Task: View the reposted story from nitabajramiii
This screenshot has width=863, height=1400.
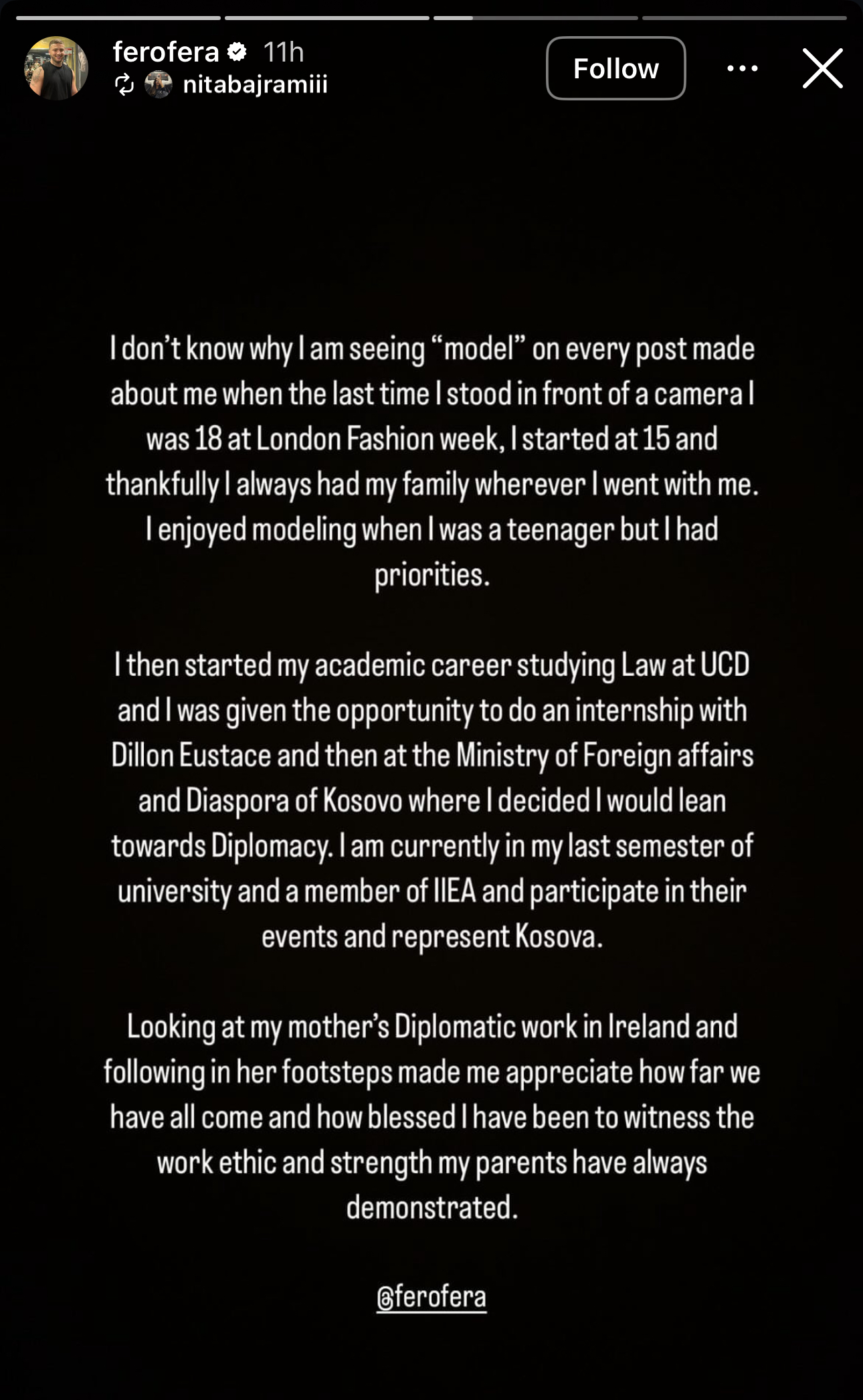Action: point(254,85)
